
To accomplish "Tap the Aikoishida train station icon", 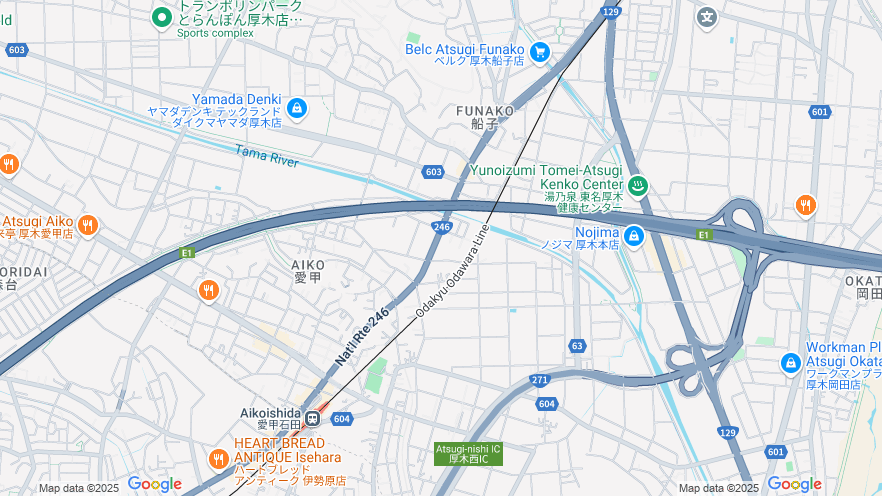I will [x=313, y=418].
